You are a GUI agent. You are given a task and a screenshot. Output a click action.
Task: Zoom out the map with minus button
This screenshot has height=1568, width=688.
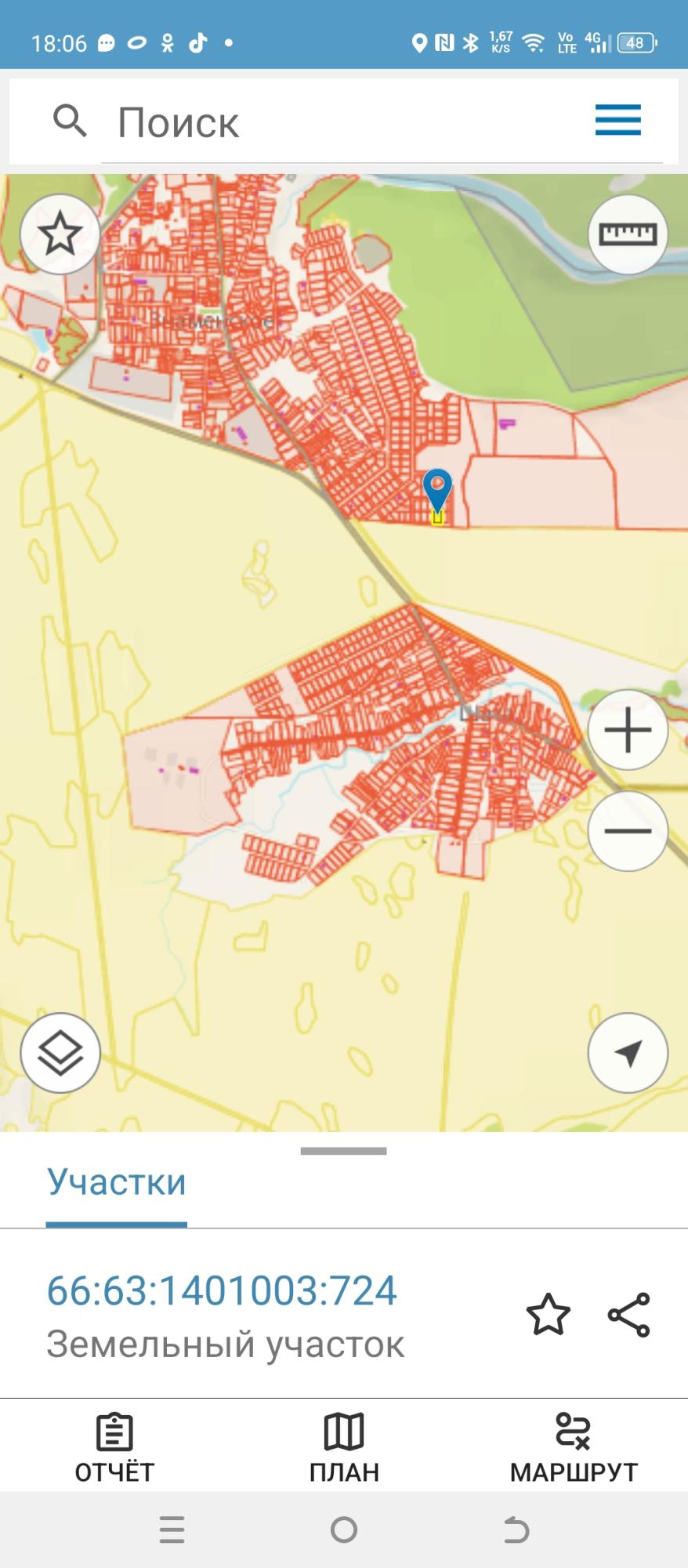[628, 831]
